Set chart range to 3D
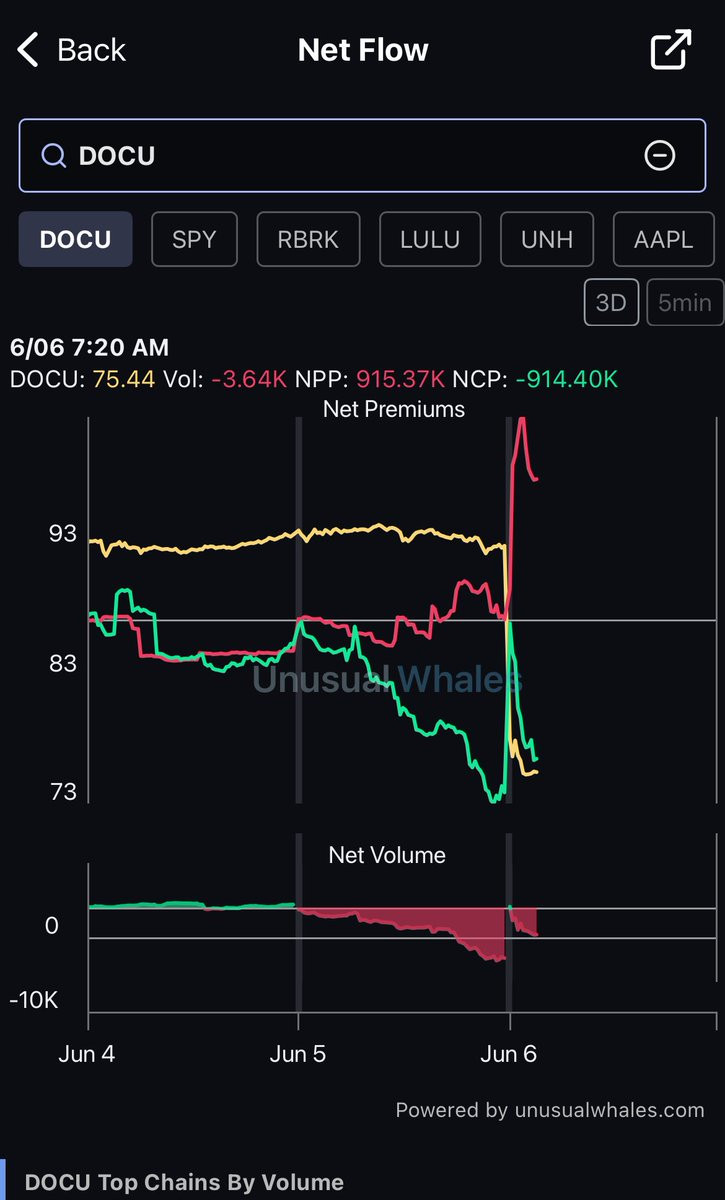 coord(610,303)
